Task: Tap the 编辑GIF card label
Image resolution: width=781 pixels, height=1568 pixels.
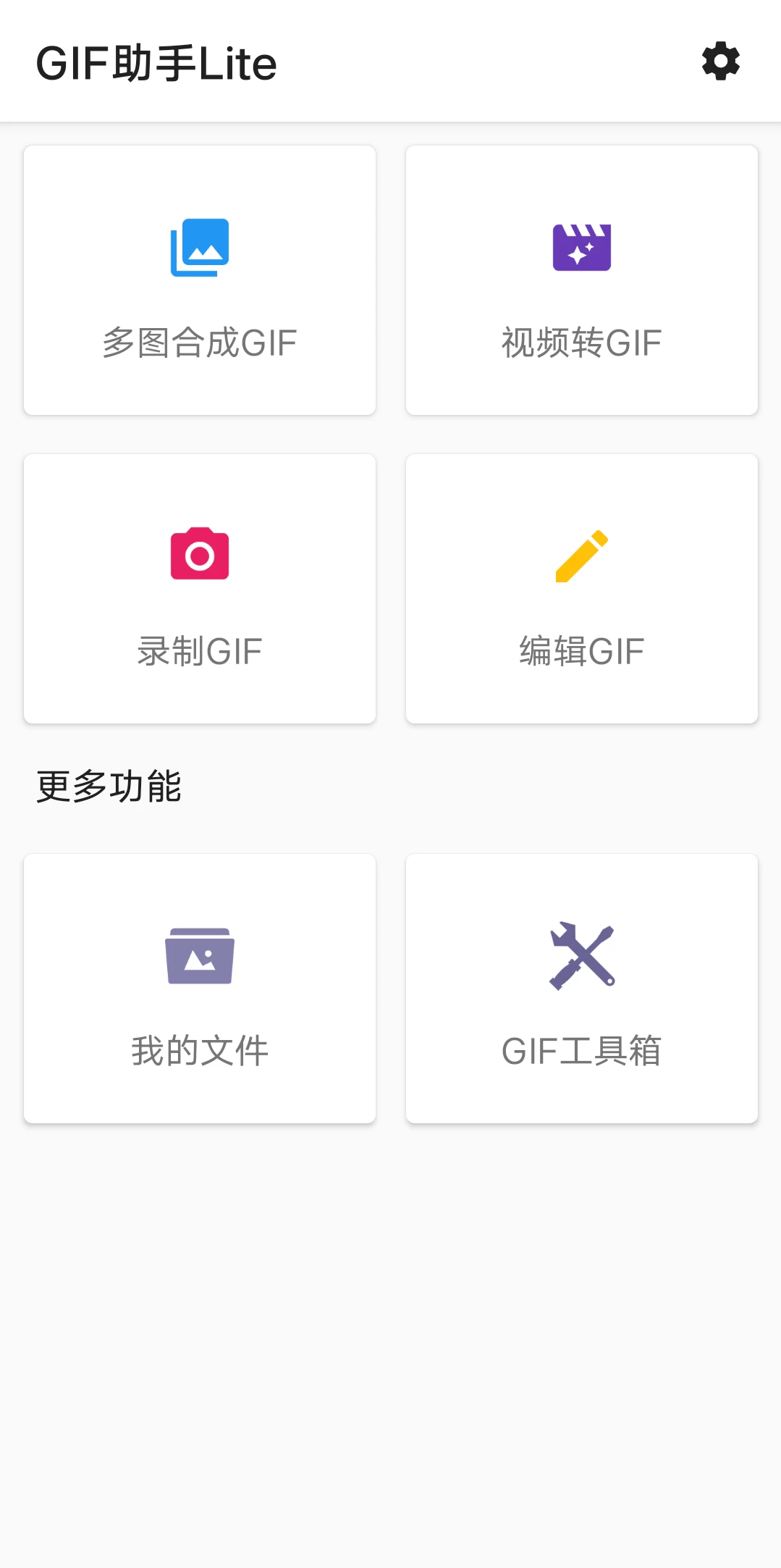Action: [582, 650]
